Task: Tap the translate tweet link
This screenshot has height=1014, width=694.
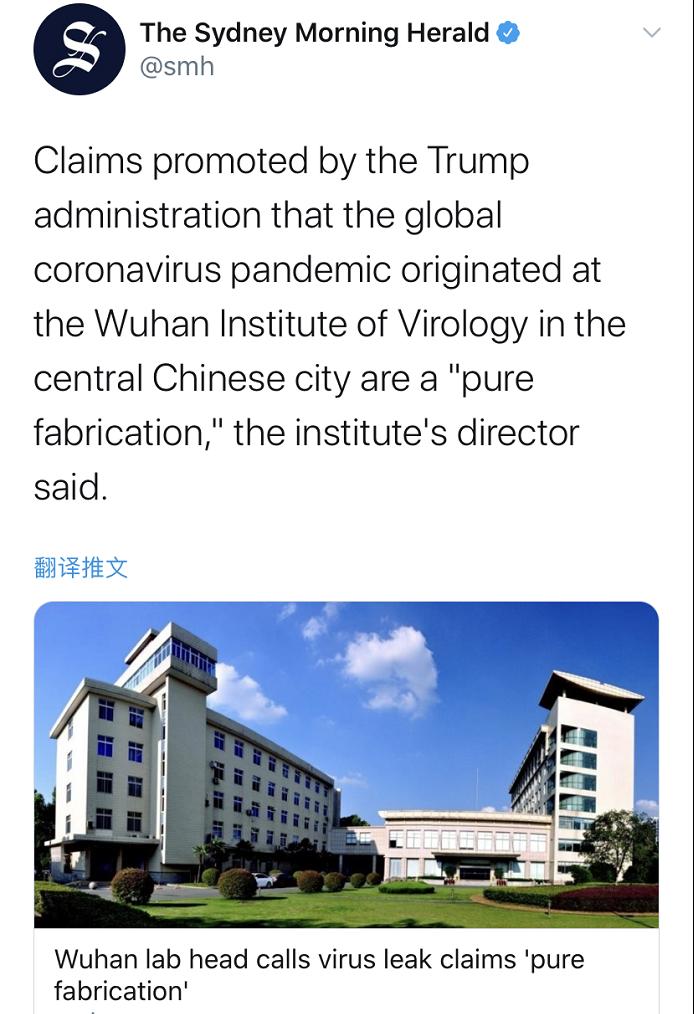Action: [81, 568]
